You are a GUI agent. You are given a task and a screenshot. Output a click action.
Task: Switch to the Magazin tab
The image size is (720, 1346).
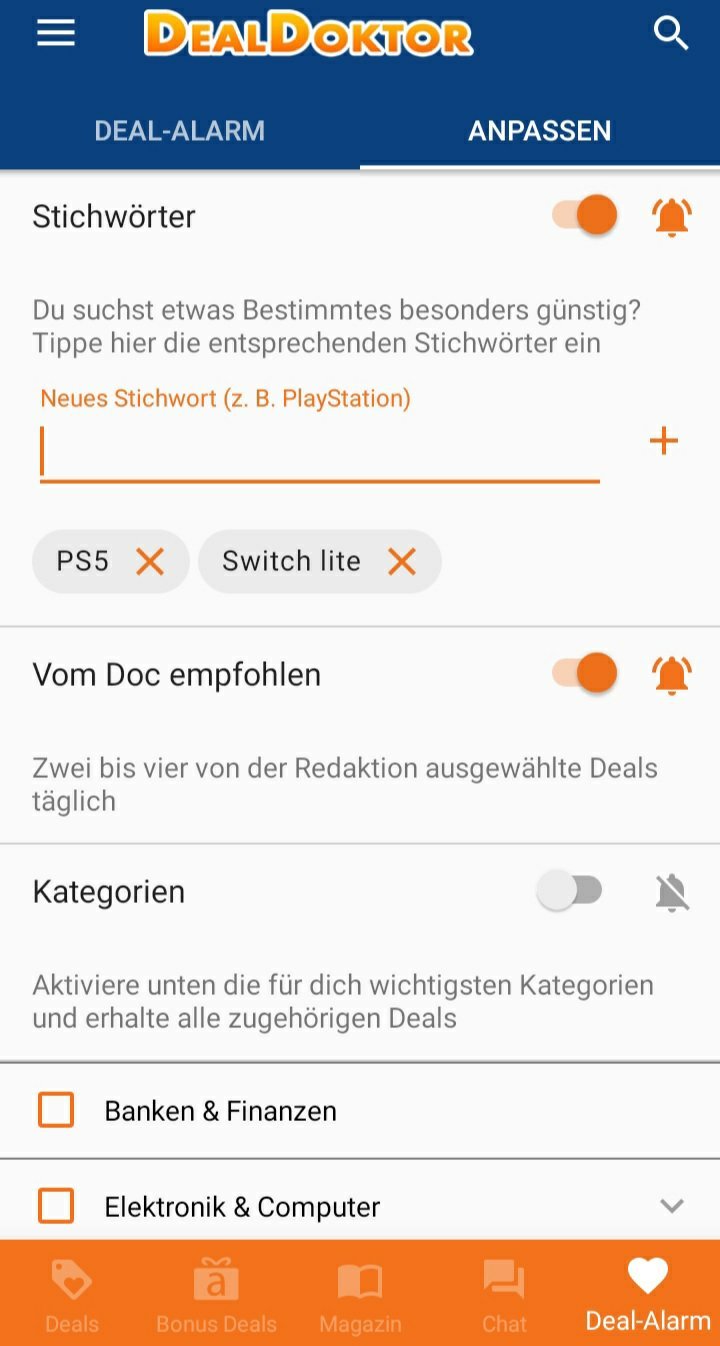[x=360, y=1294]
